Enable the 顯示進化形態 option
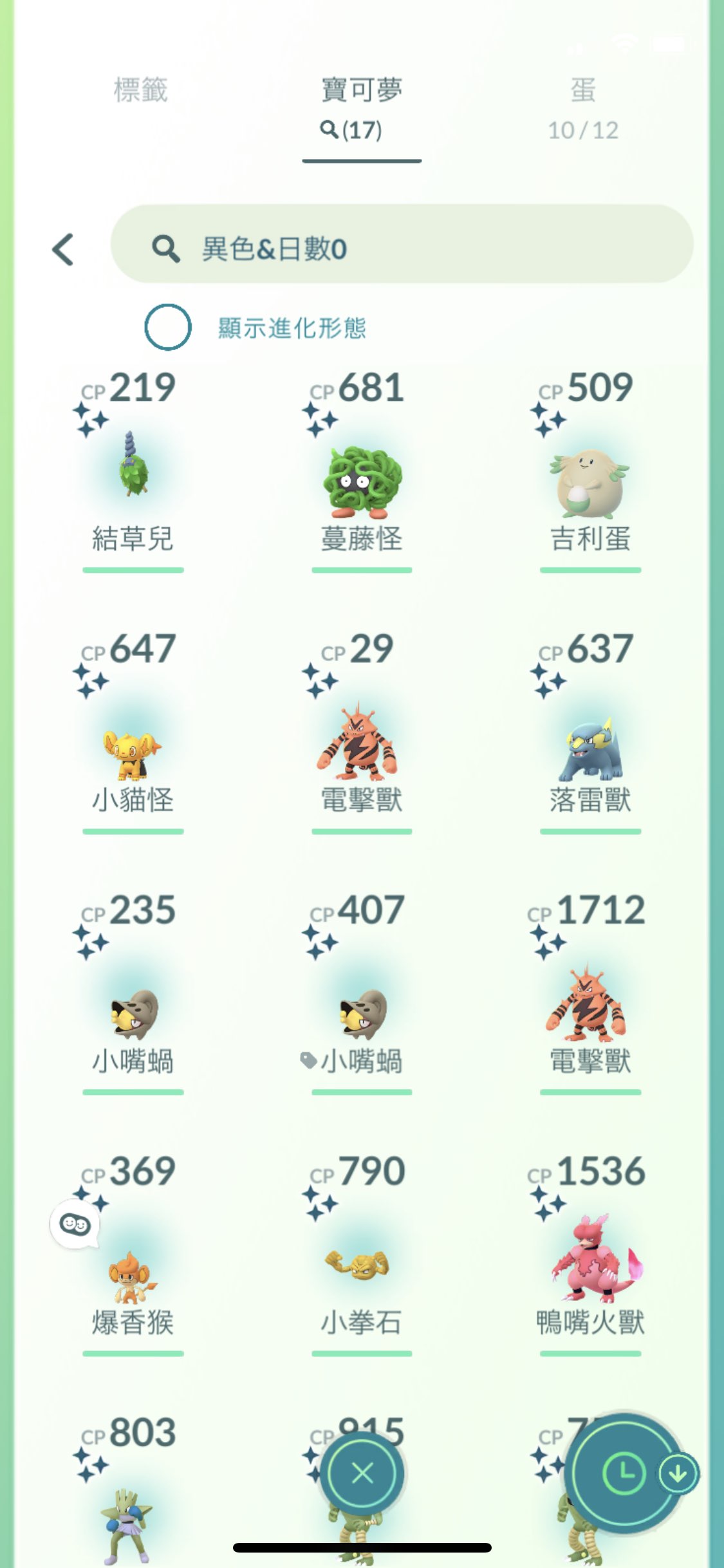This screenshot has height=1568, width=724. [x=168, y=327]
